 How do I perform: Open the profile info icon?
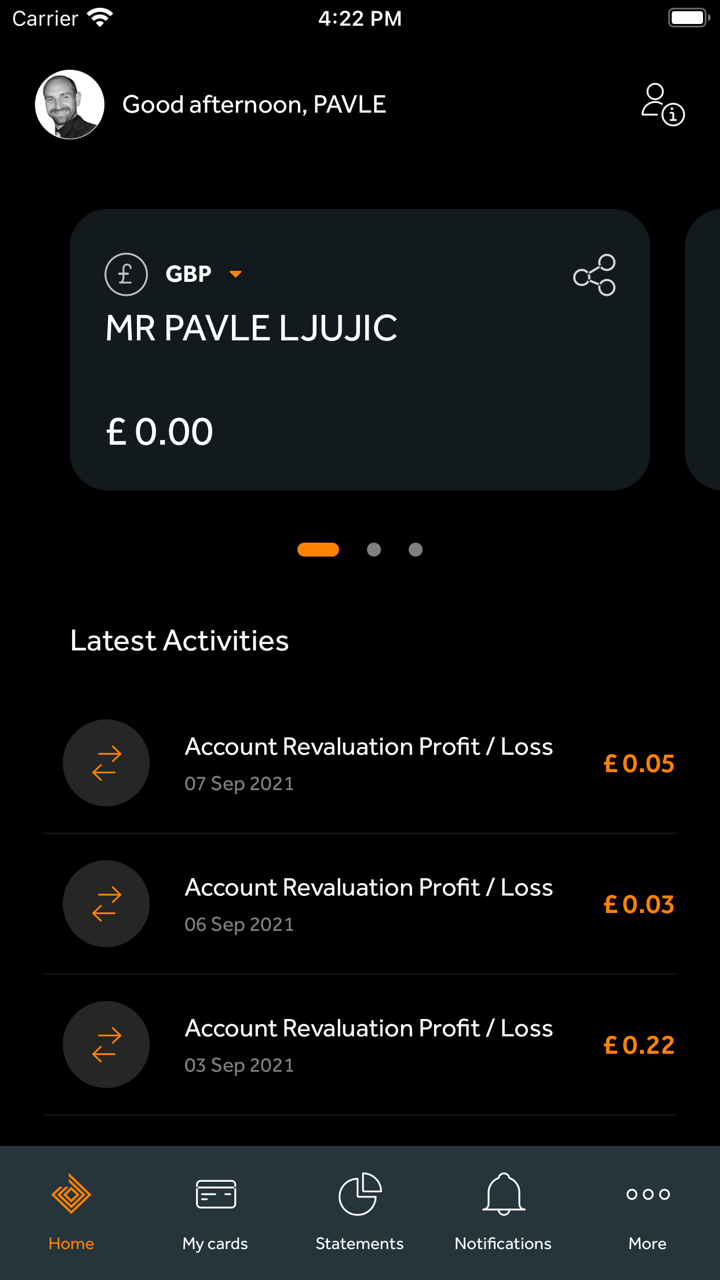[x=662, y=104]
